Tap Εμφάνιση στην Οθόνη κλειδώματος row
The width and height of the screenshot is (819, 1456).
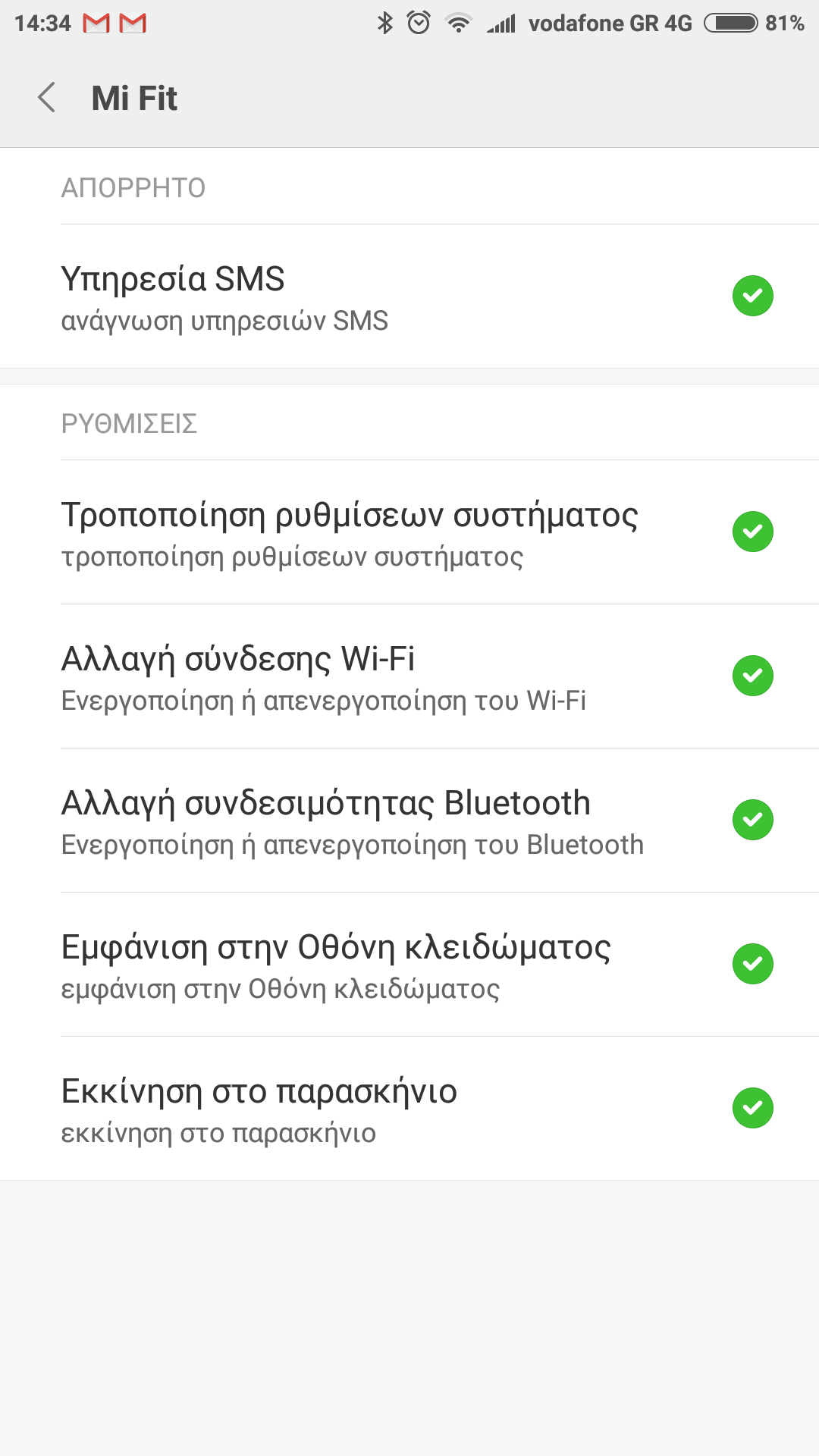coord(409,965)
